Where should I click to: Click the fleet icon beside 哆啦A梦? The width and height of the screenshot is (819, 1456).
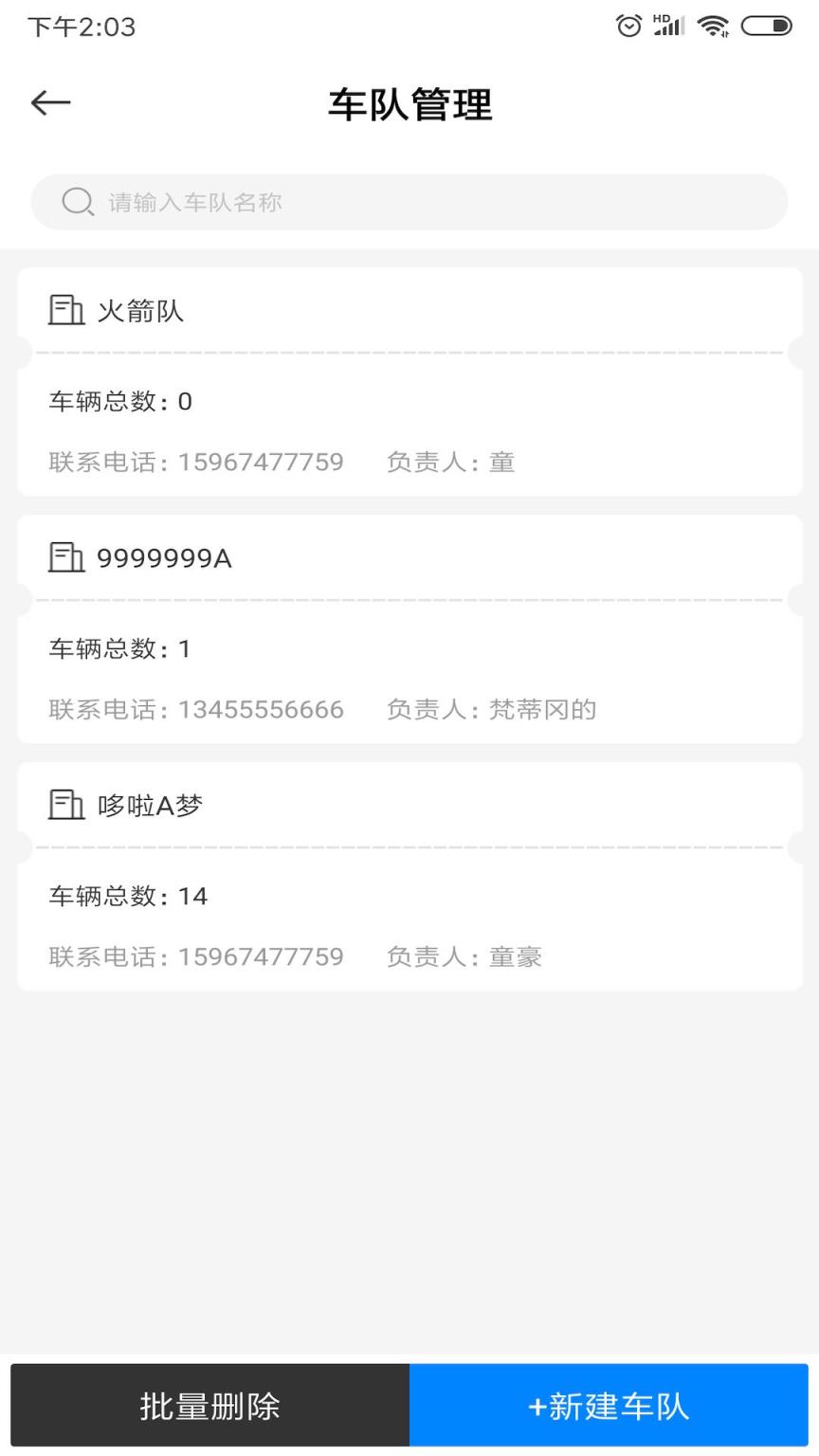point(64,804)
